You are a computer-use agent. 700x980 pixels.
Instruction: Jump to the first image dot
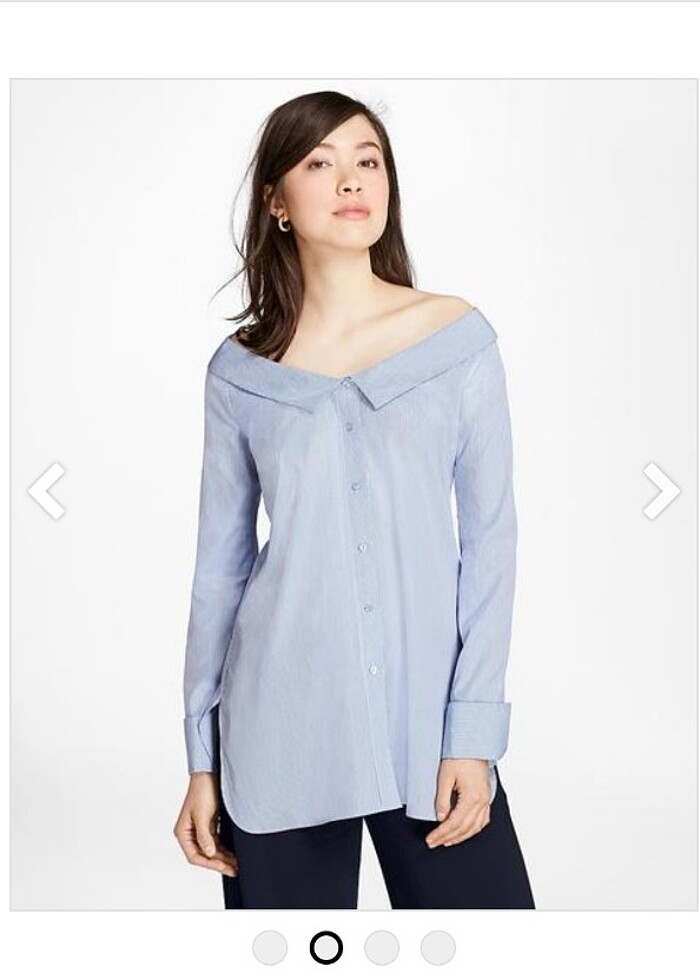tap(270, 947)
